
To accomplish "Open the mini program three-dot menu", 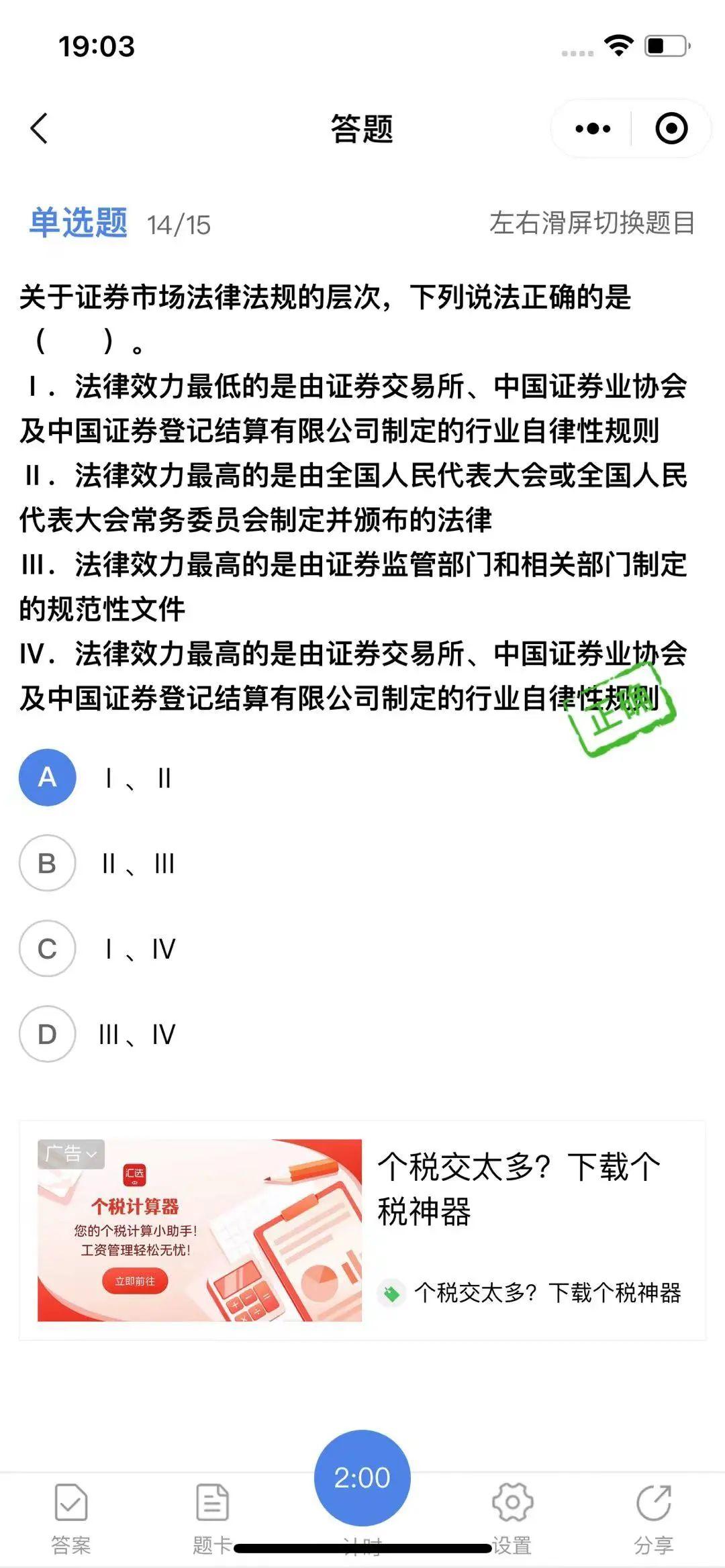I will point(592,128).
